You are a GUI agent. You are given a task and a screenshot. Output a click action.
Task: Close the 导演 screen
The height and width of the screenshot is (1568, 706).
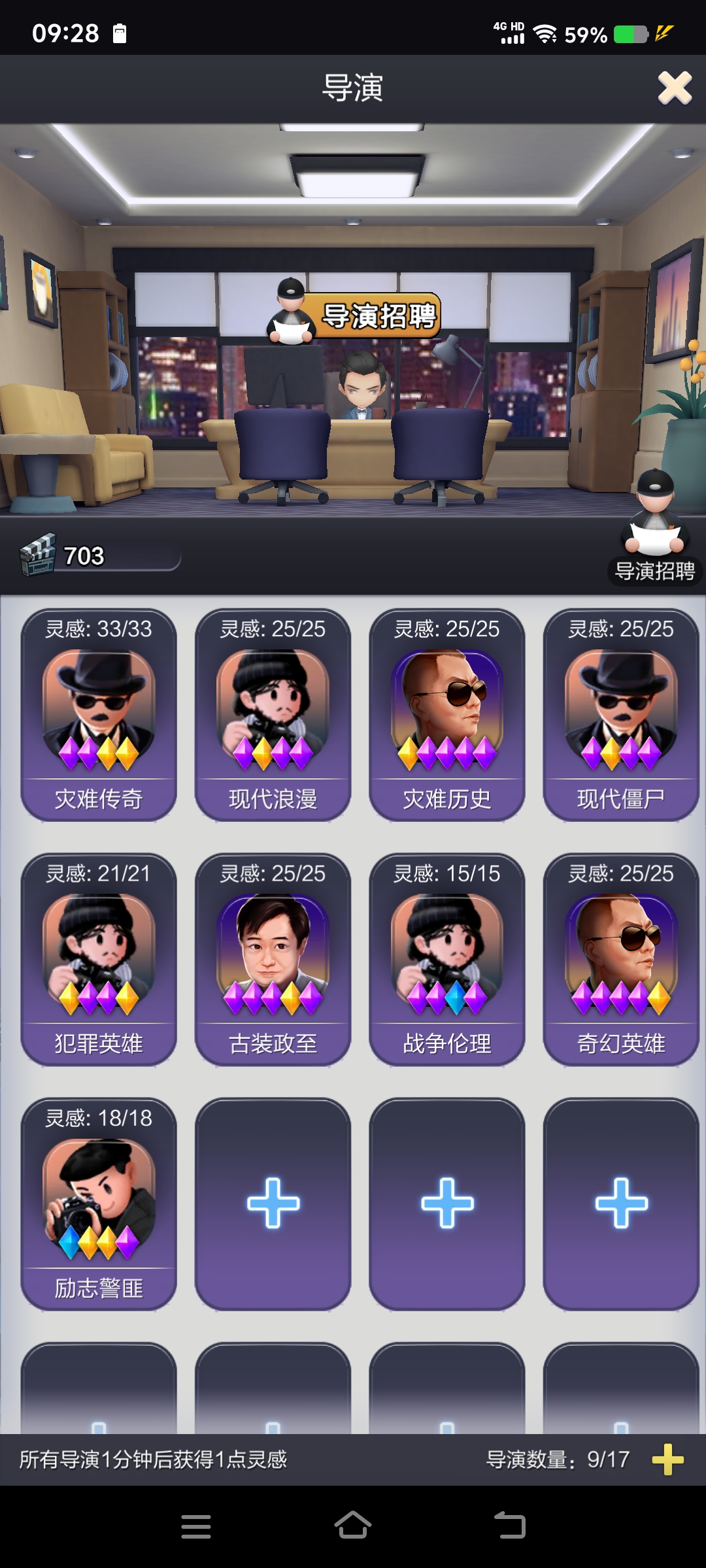pos(674,88)
